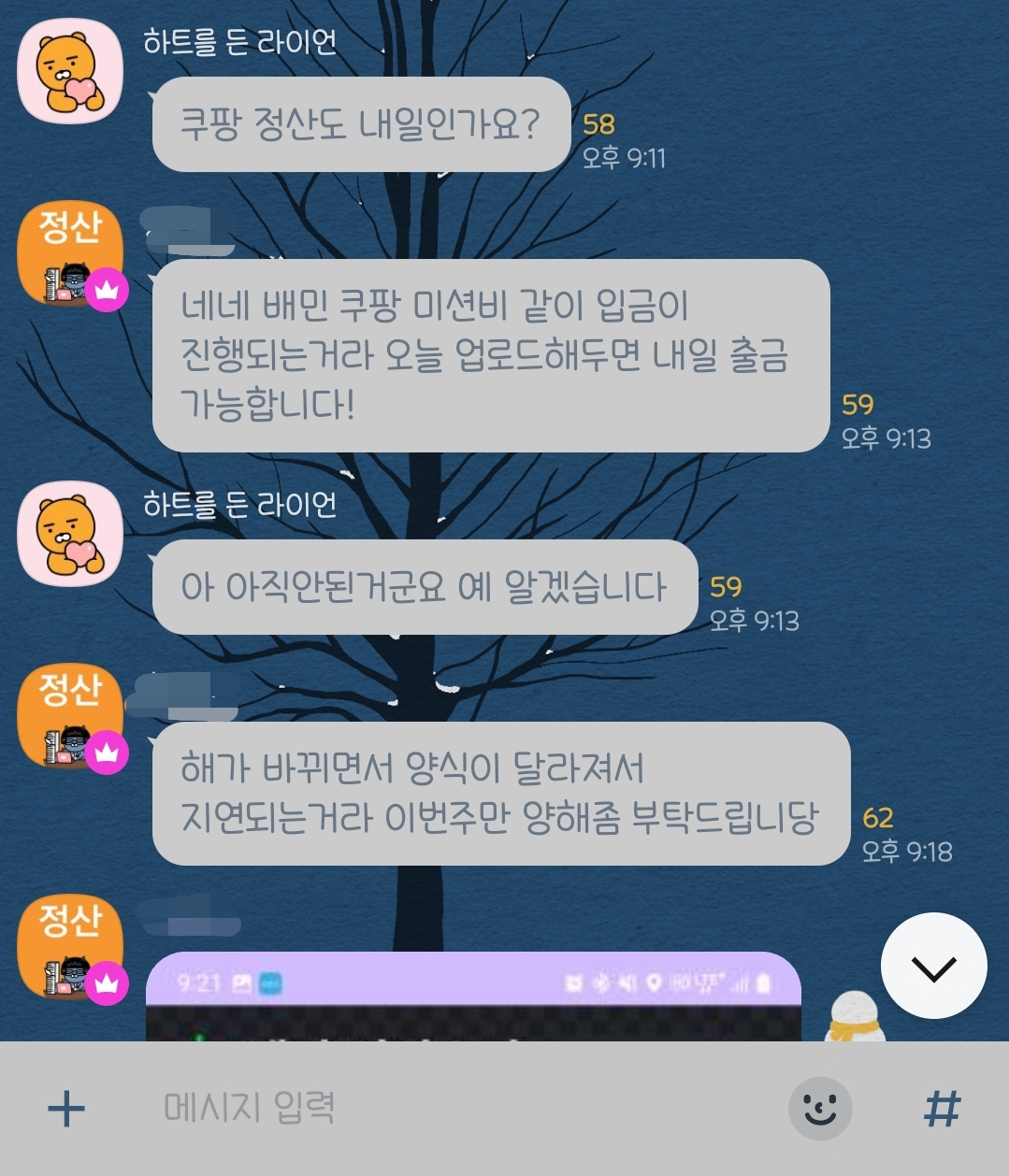Open 하트를 든 라이언 profile beside 쿠팡 정산도 message
Screen dimensions: 1009x1176
[71, 71]
